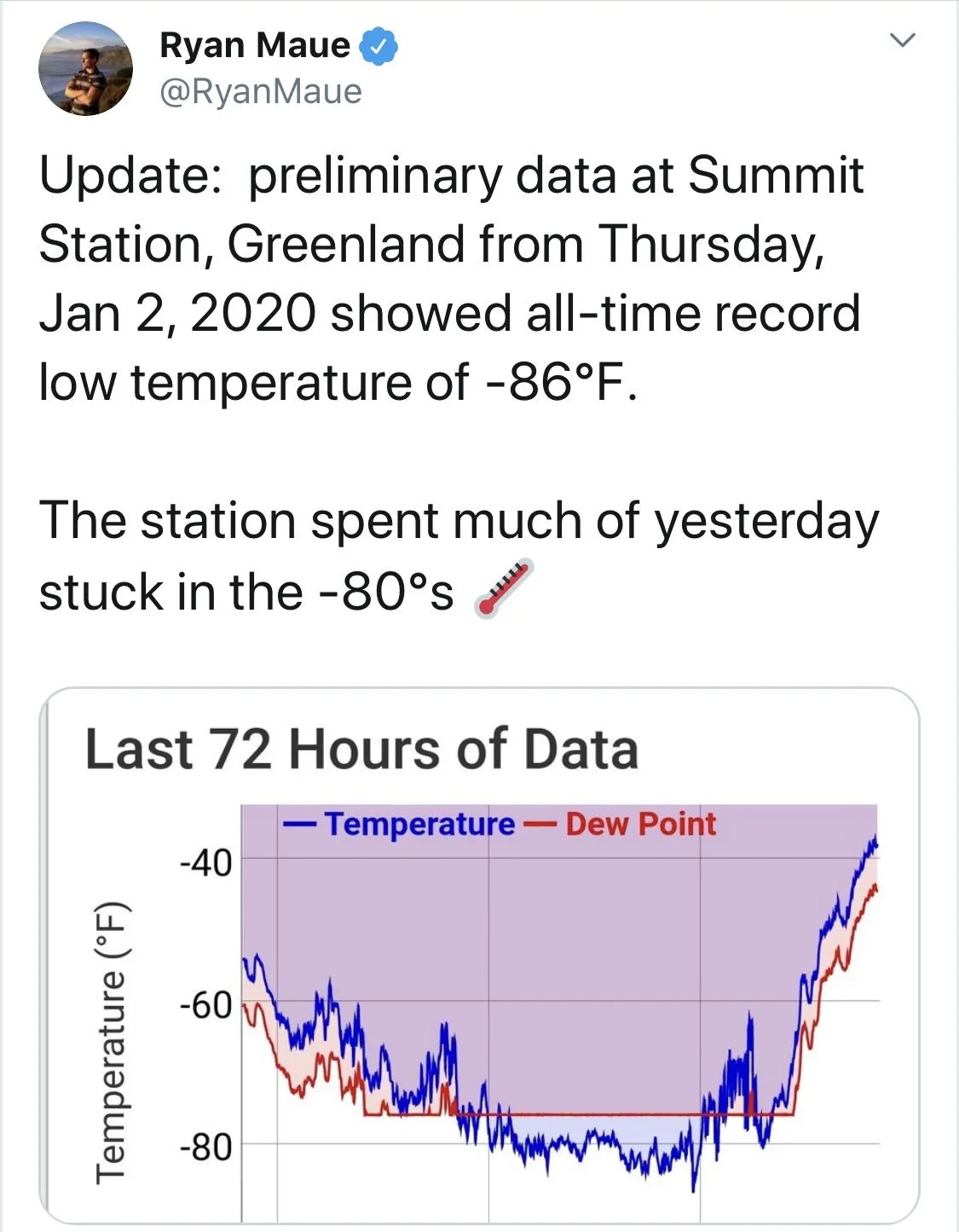Open Ryan Maue's profile picture
The height and width of the screenshot is (1232, 959).
coord(85,69)
